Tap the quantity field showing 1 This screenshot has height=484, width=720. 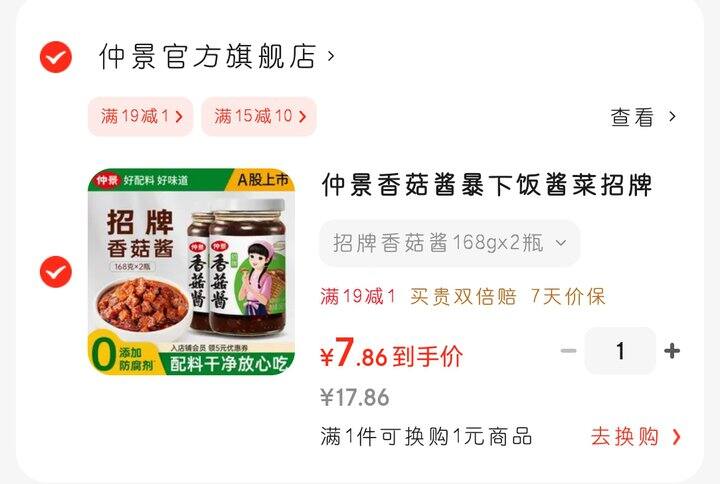tap(620, 351)
